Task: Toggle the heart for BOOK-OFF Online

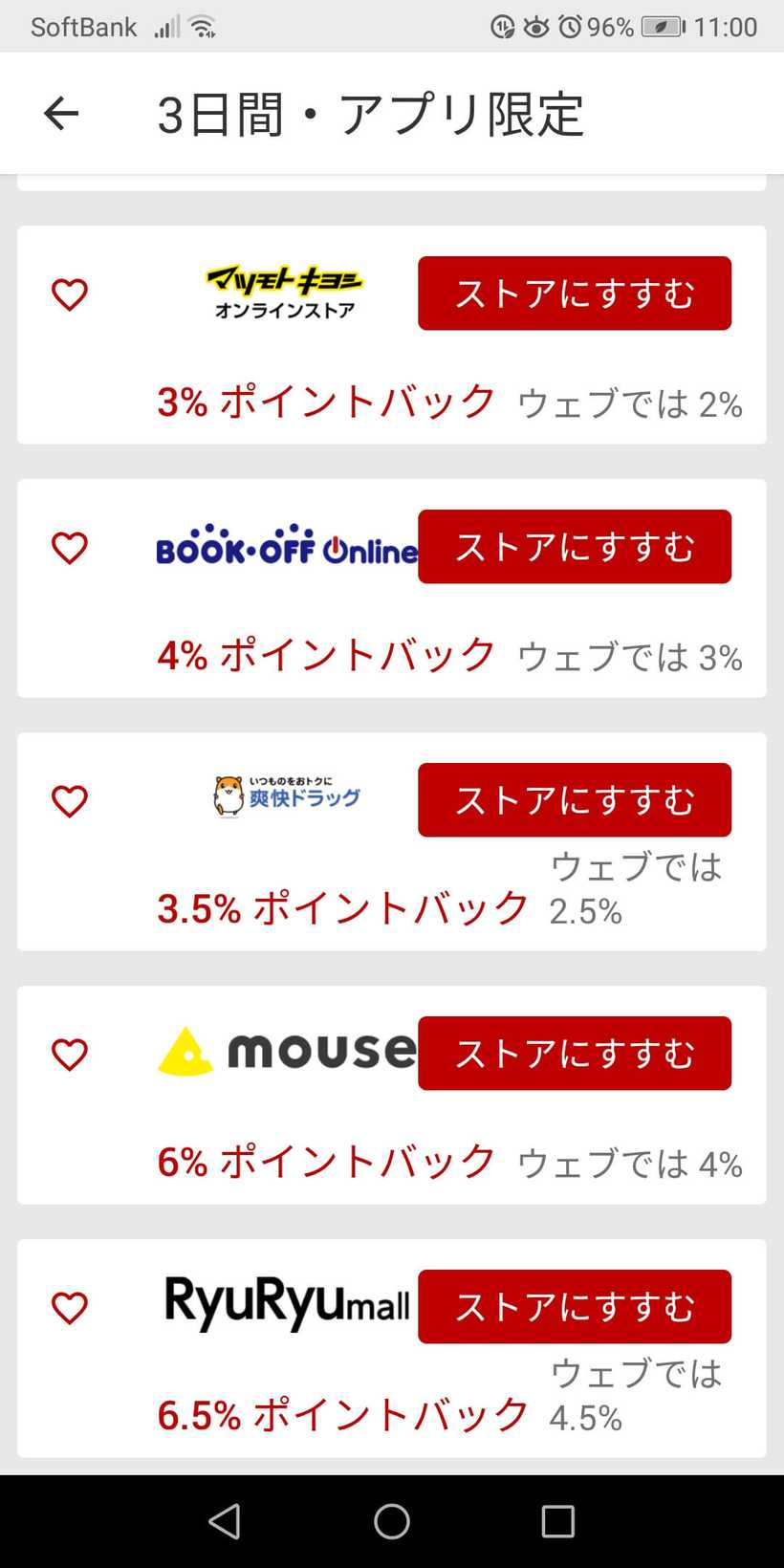Action: coord(69,548)
